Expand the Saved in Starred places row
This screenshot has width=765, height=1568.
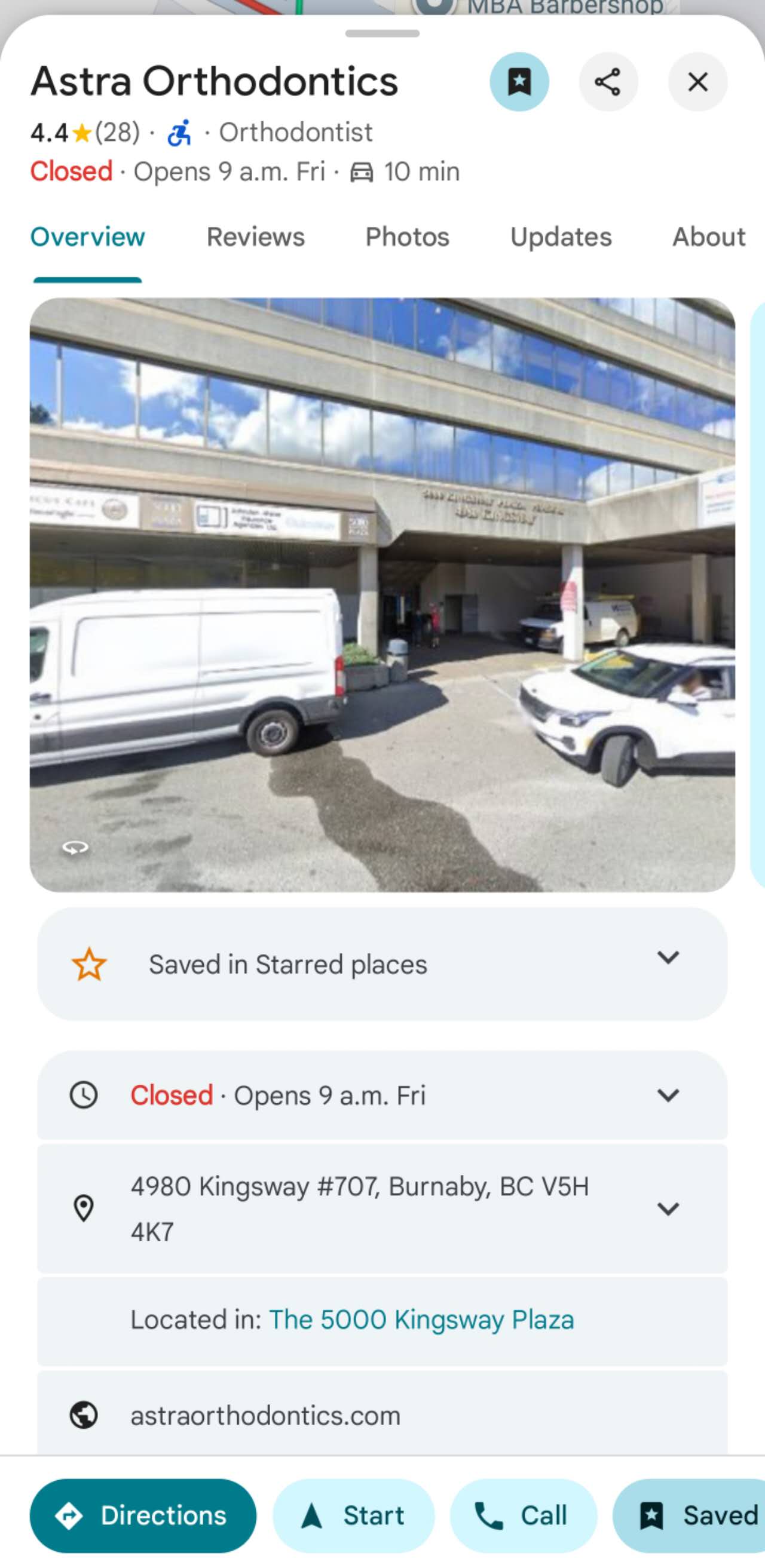tap(668, 958)
